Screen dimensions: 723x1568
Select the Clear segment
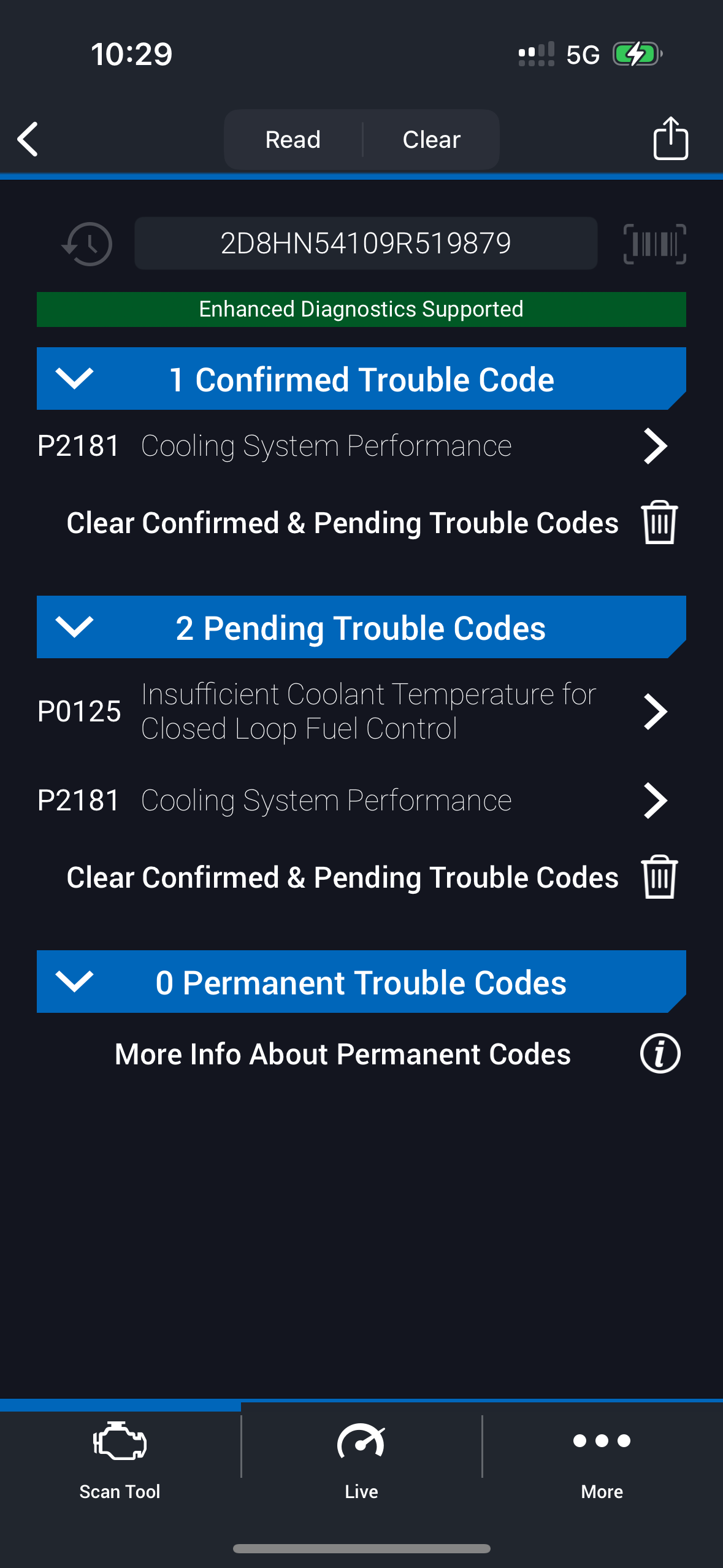(x=431, y=140)
